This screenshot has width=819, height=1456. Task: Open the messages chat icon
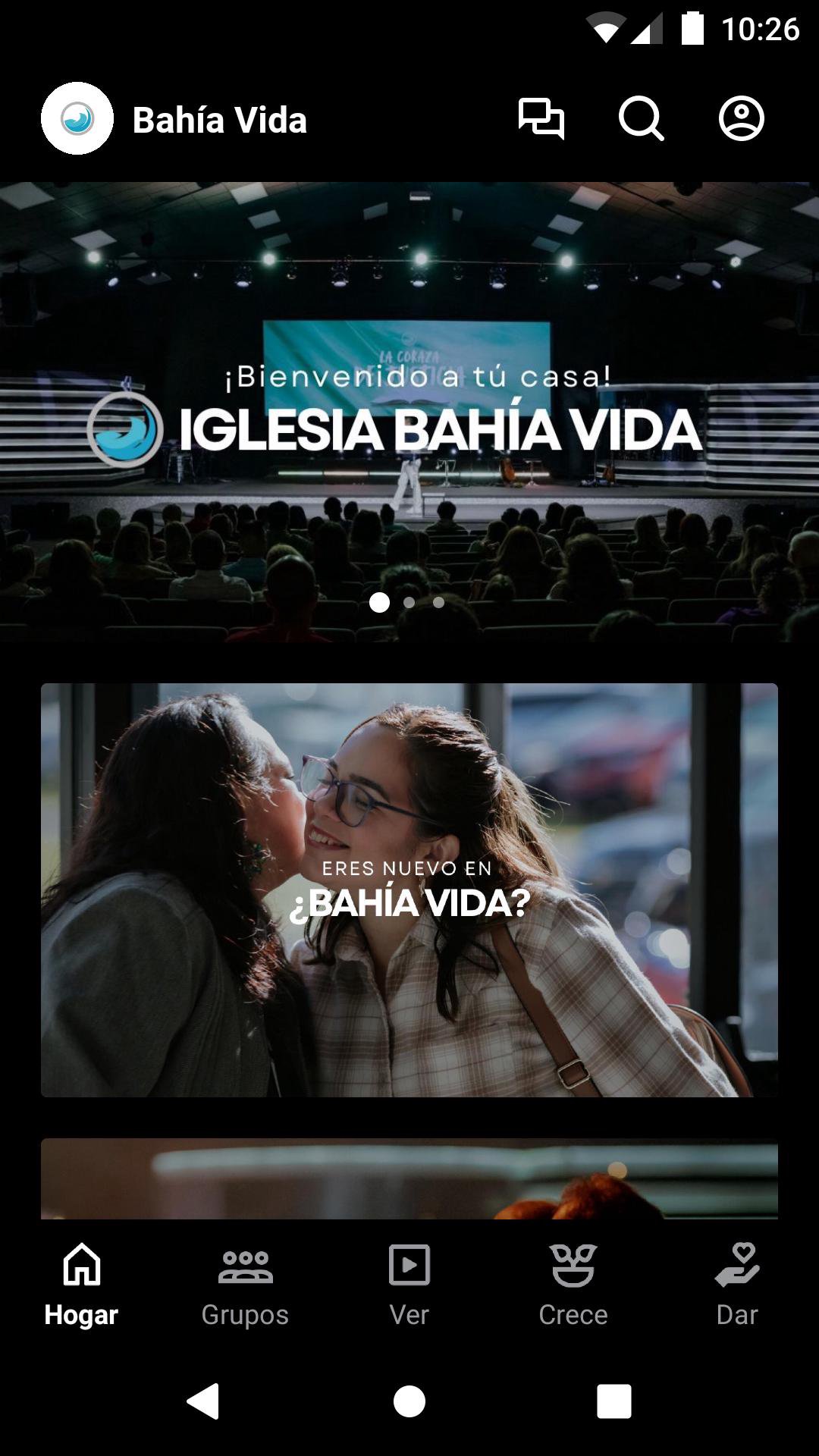point(541,119)
